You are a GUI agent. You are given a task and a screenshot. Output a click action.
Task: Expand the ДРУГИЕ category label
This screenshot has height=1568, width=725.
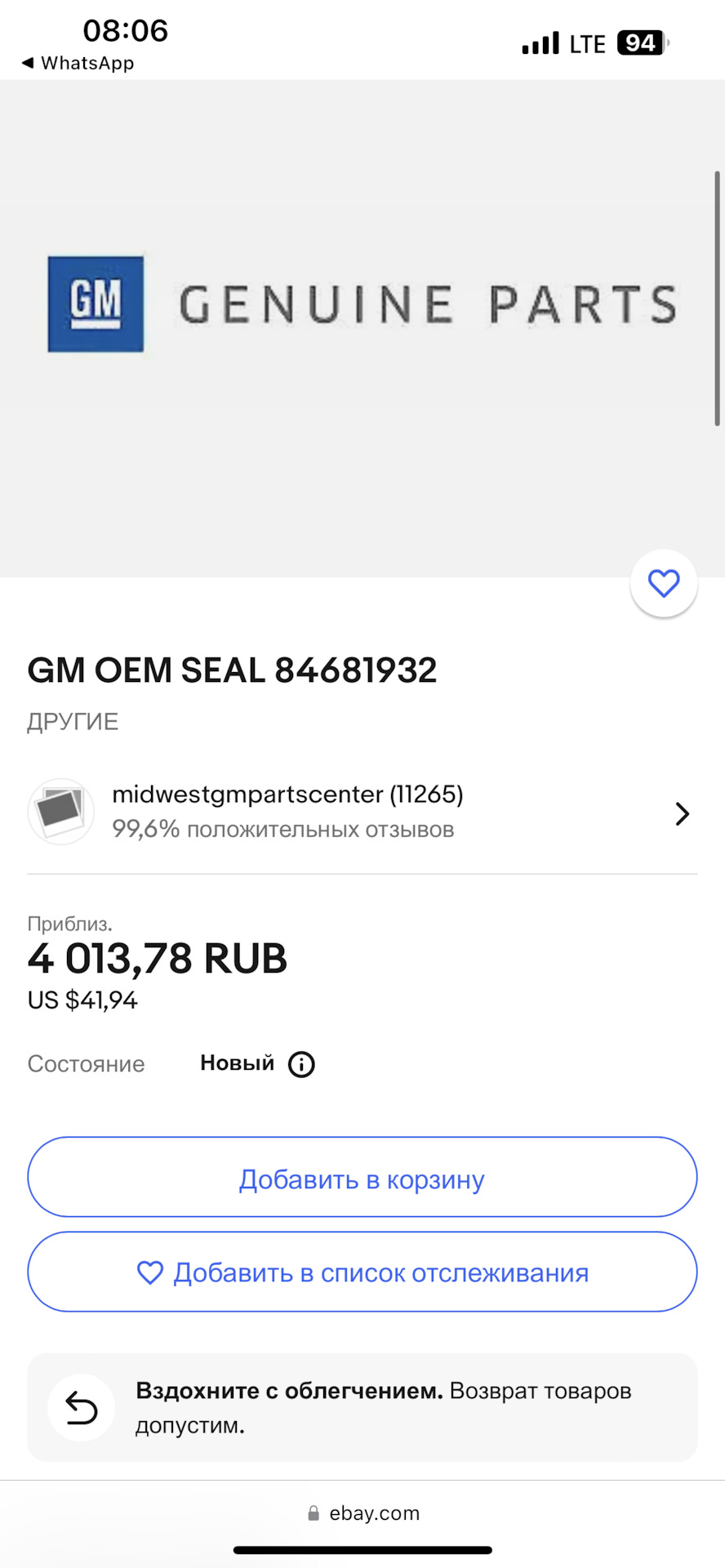(73, 721)
